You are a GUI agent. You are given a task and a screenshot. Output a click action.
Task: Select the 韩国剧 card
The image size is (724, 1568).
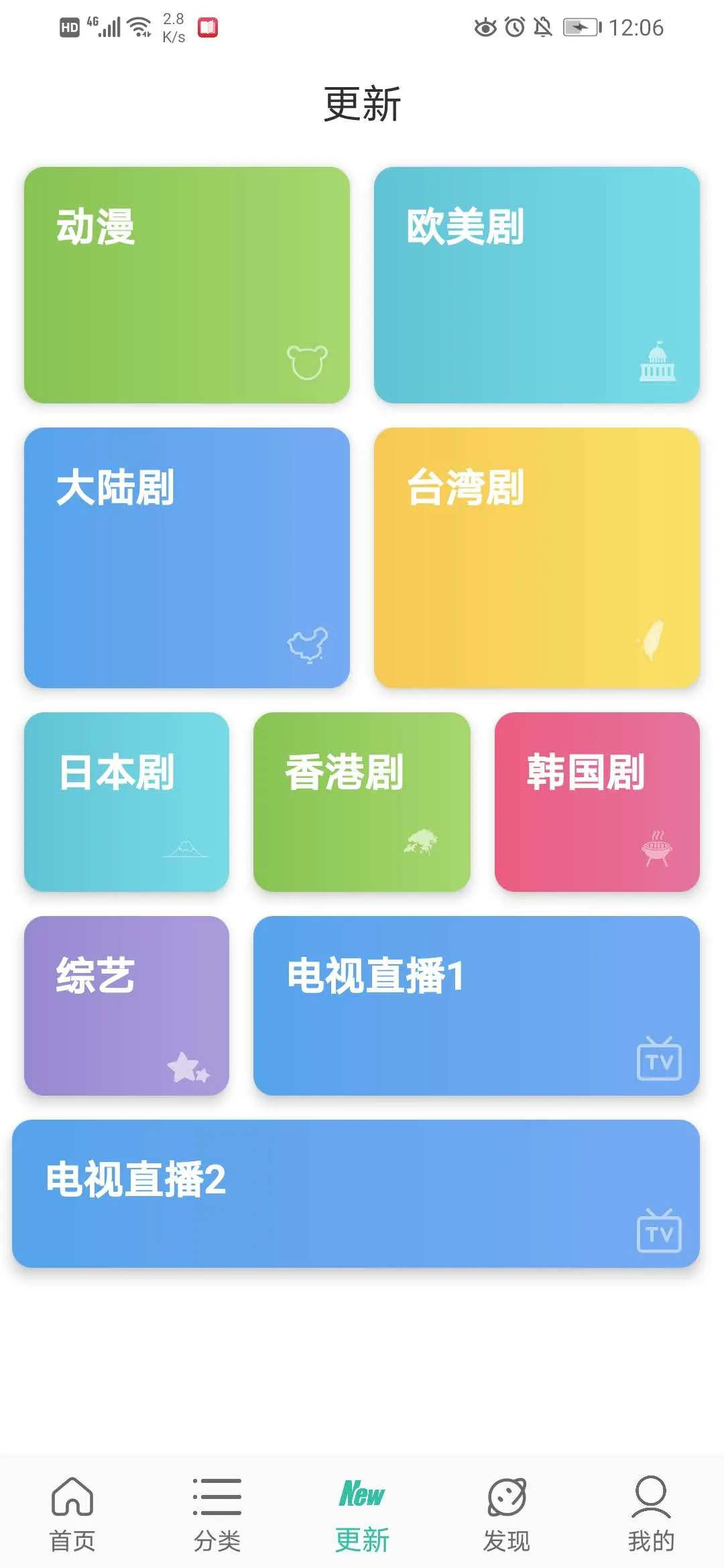click(x=597, y=802)
